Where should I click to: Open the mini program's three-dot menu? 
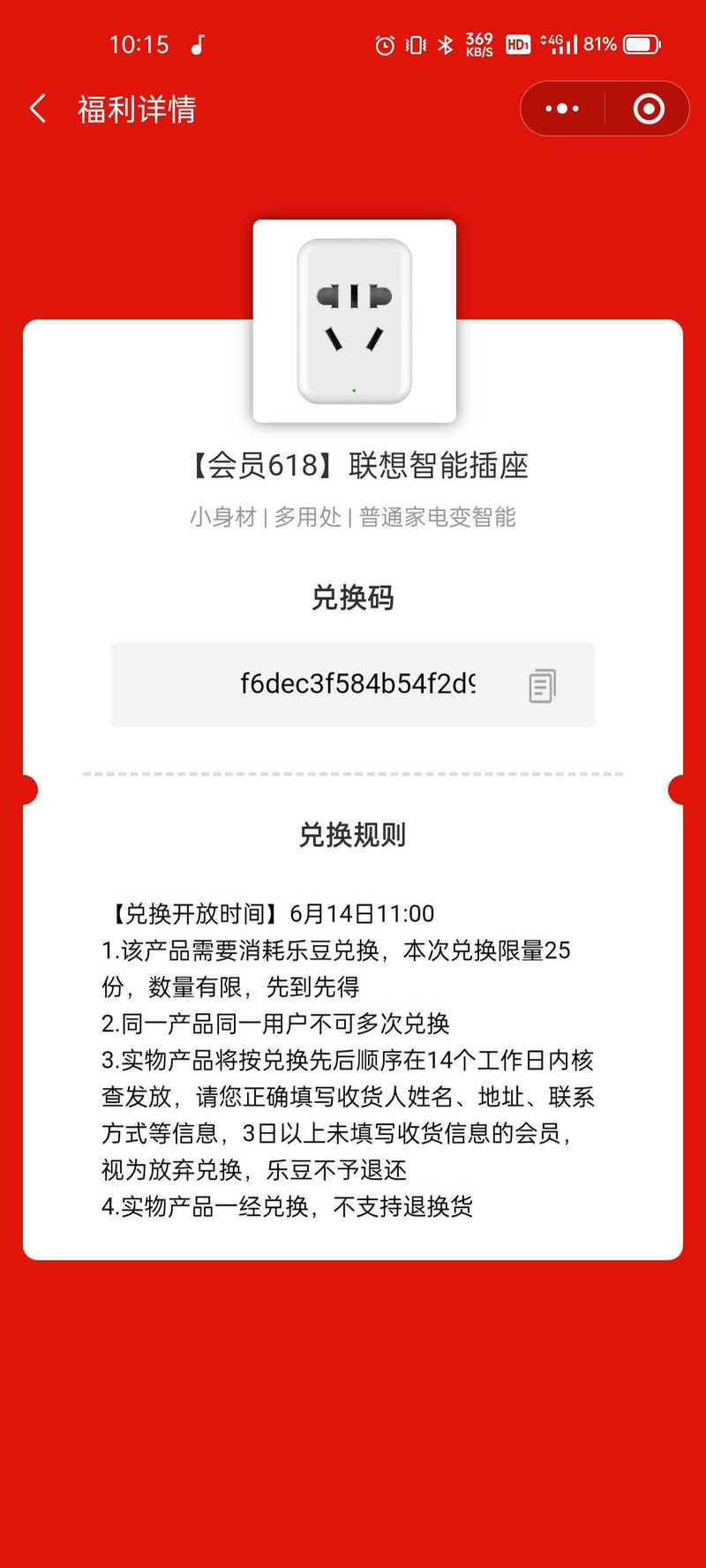(562, 109)
